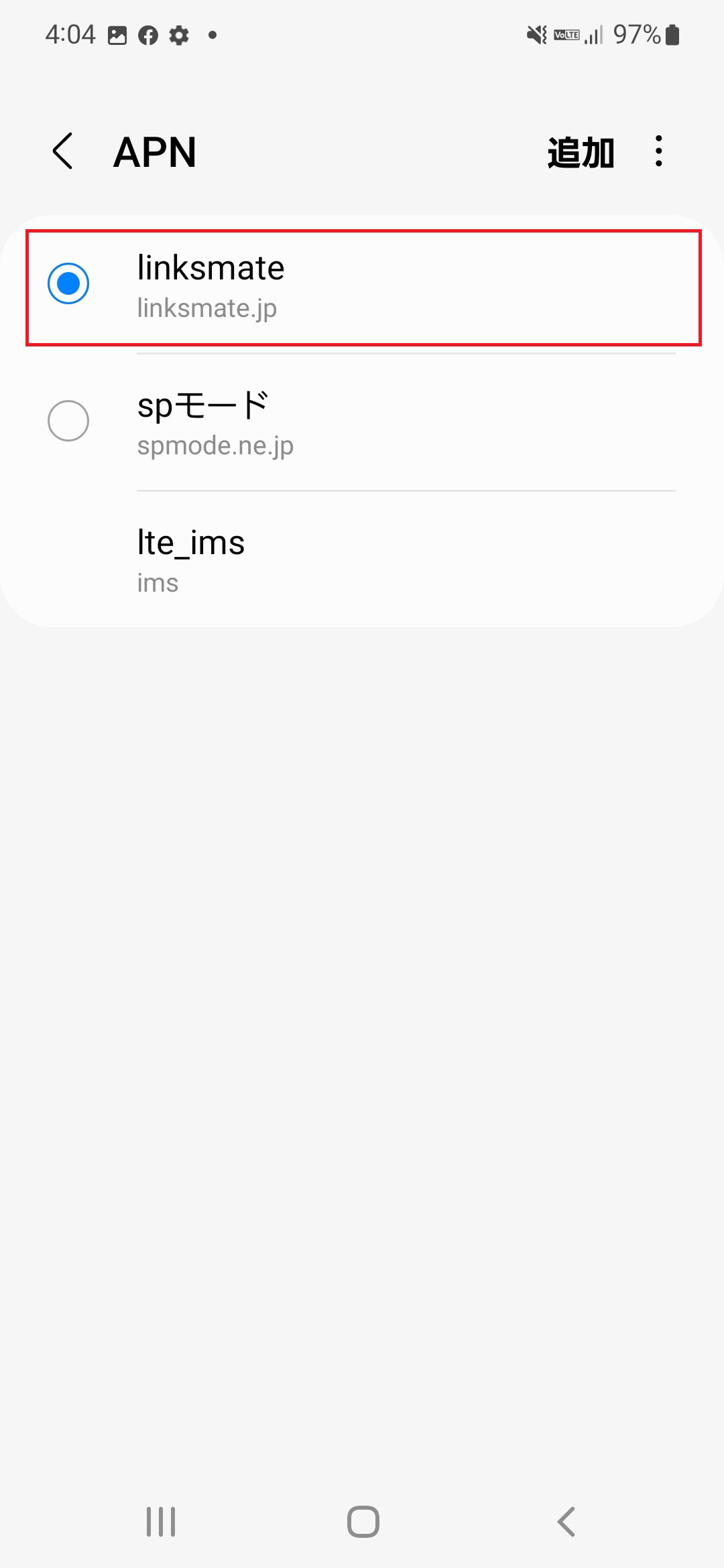Open the three-dot overflow menu
This screenshot has height=1568, width=724.
click(x=659, y=151)
